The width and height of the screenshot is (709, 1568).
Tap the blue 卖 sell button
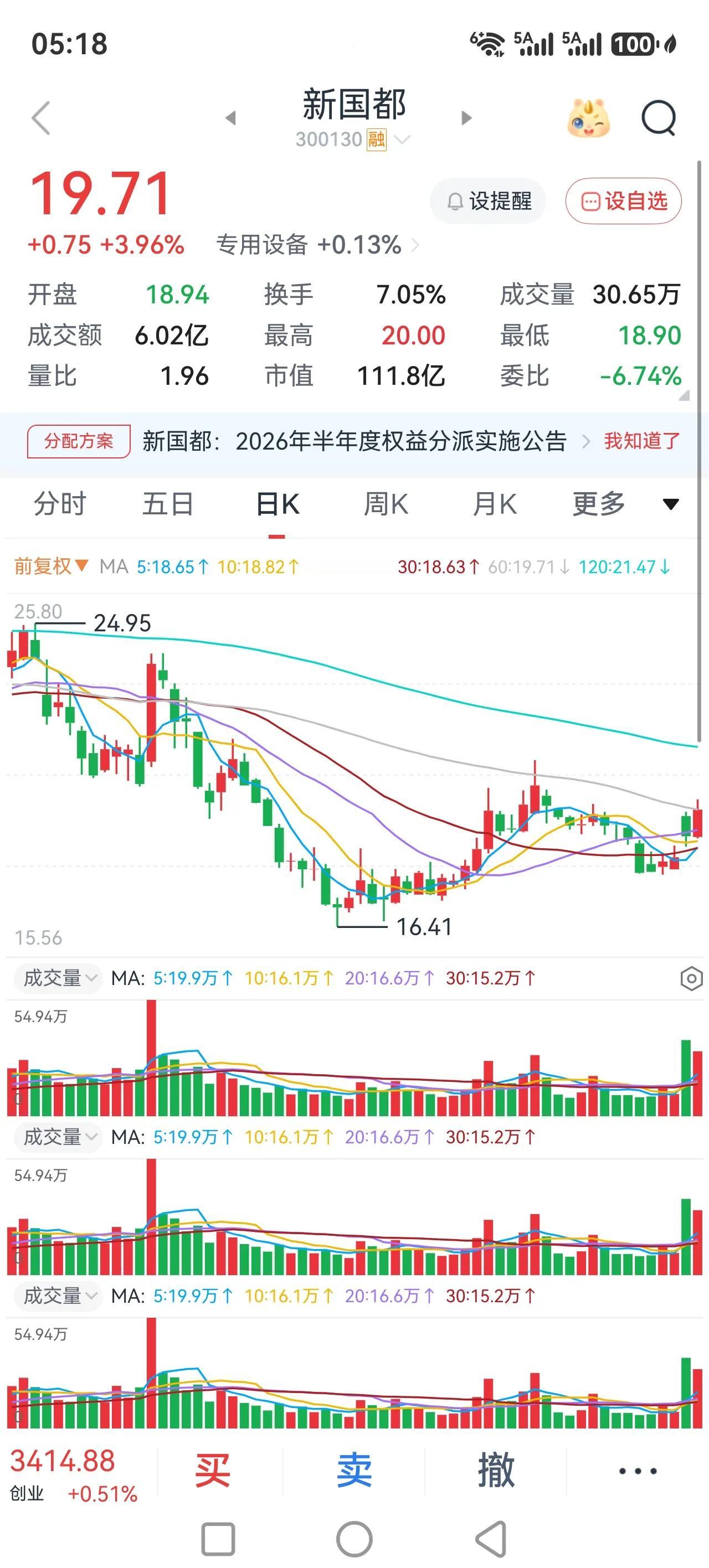click(354, 1471)
